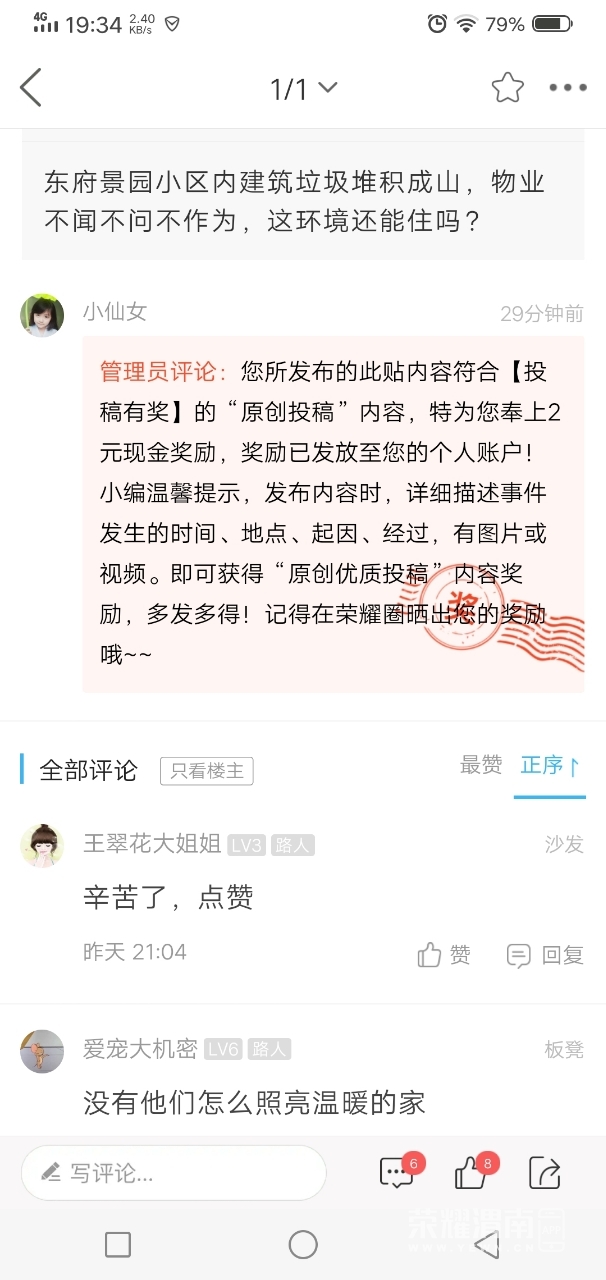Image resolution: width=606 pixels, height=1280 pixels.
Task: Filter comments with 只看楼主
Action: (x=206, y=771)
